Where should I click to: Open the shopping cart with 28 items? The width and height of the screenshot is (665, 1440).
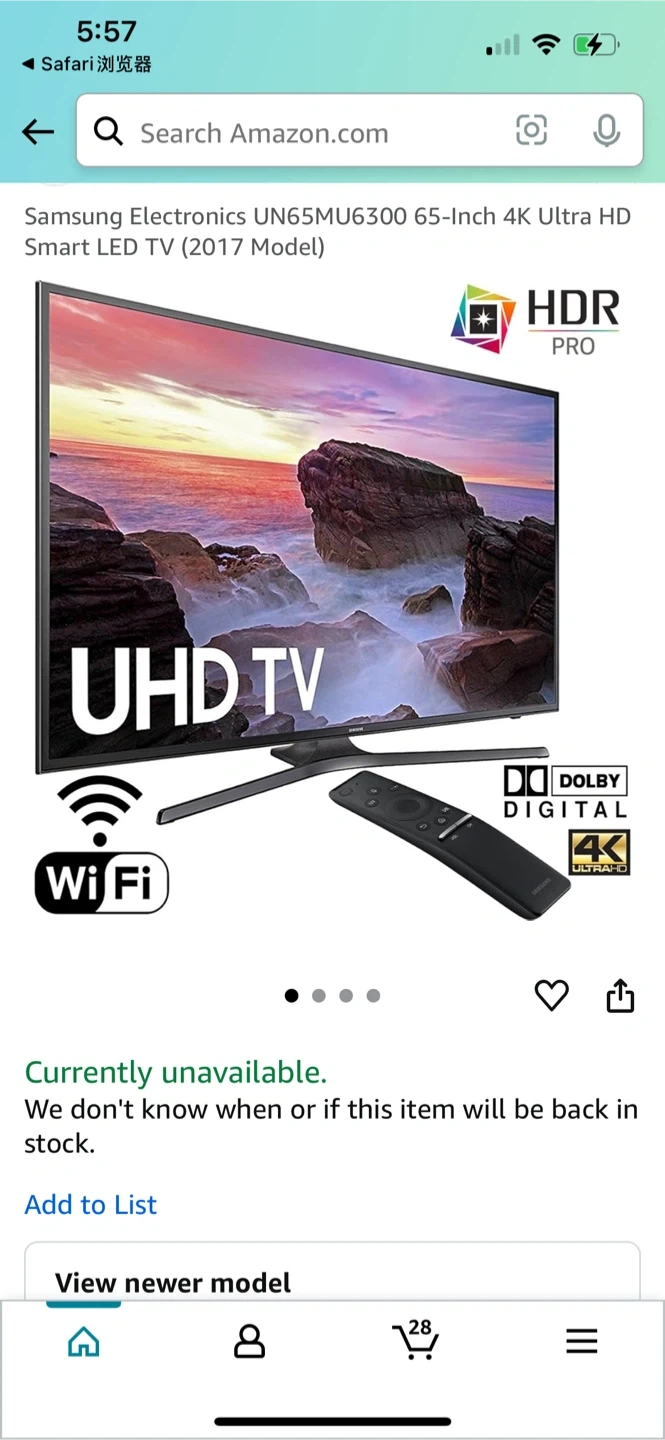coord(415,1340)
